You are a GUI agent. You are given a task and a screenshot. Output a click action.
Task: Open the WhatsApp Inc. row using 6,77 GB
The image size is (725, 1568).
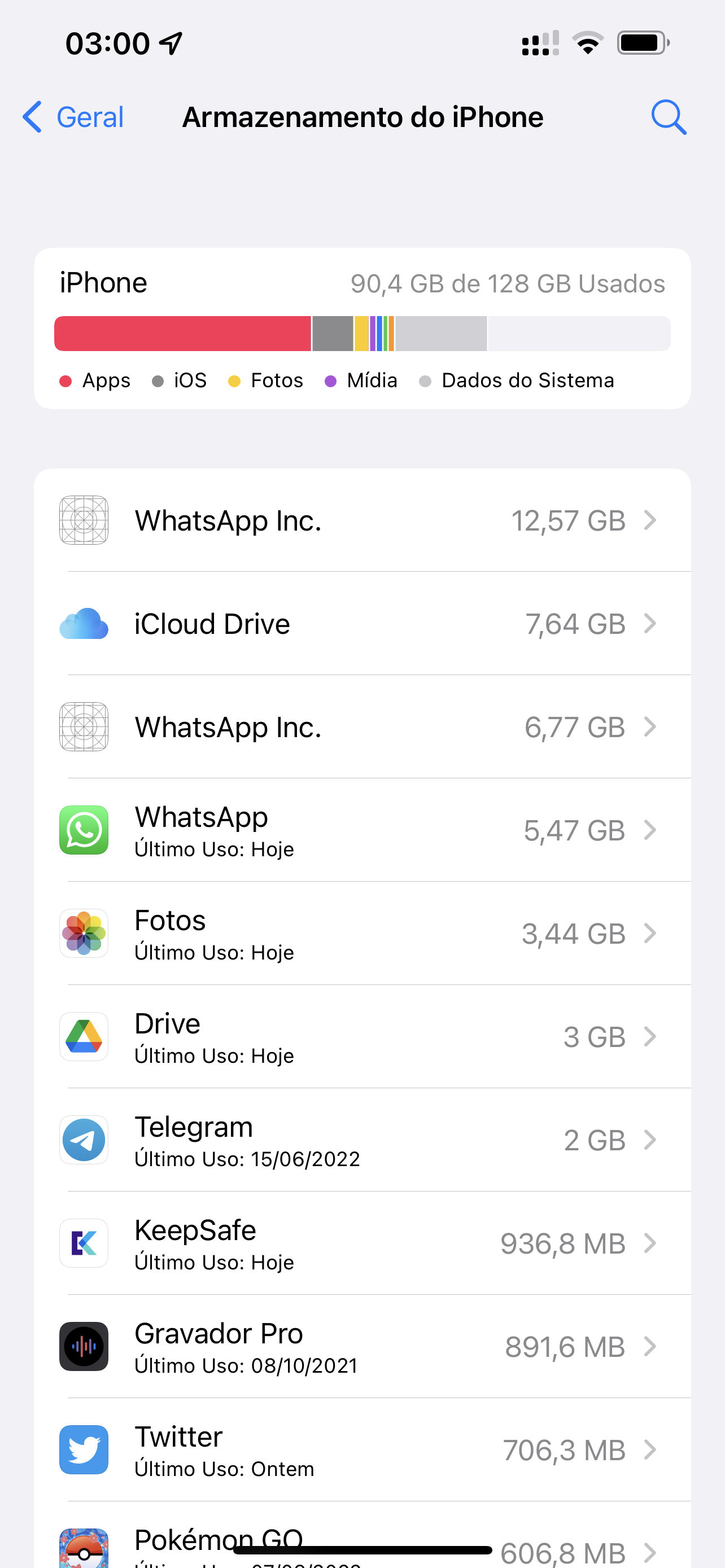tap(362, 727)
